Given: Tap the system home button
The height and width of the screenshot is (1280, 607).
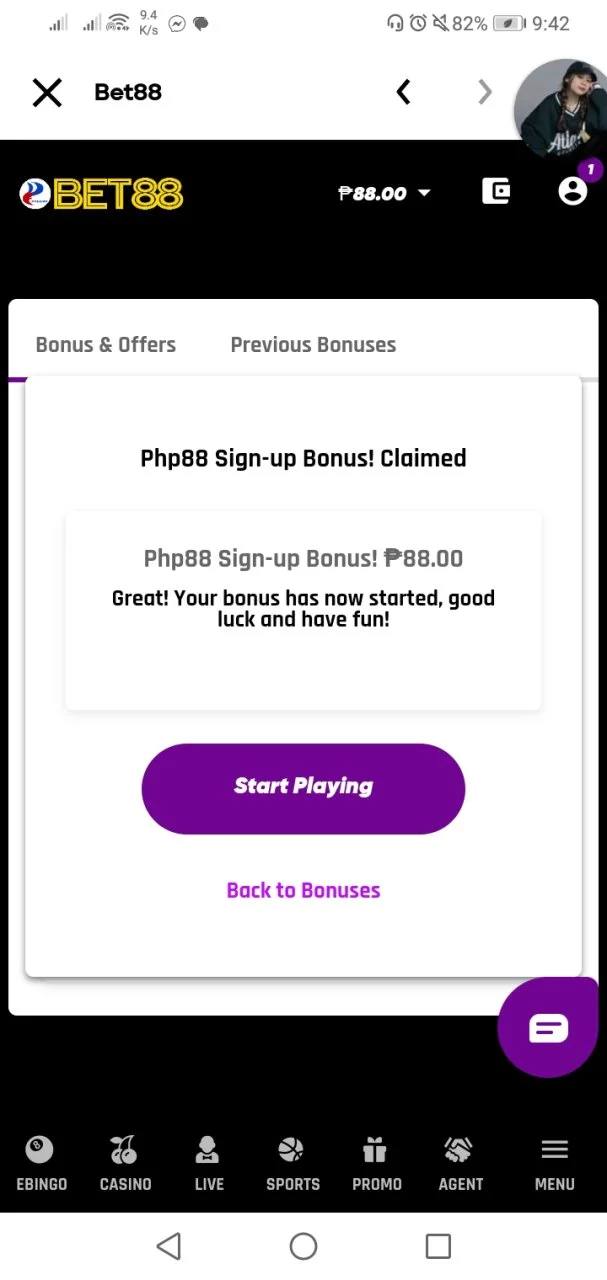Looking at the screenshot, I should tap(303, 1246).
